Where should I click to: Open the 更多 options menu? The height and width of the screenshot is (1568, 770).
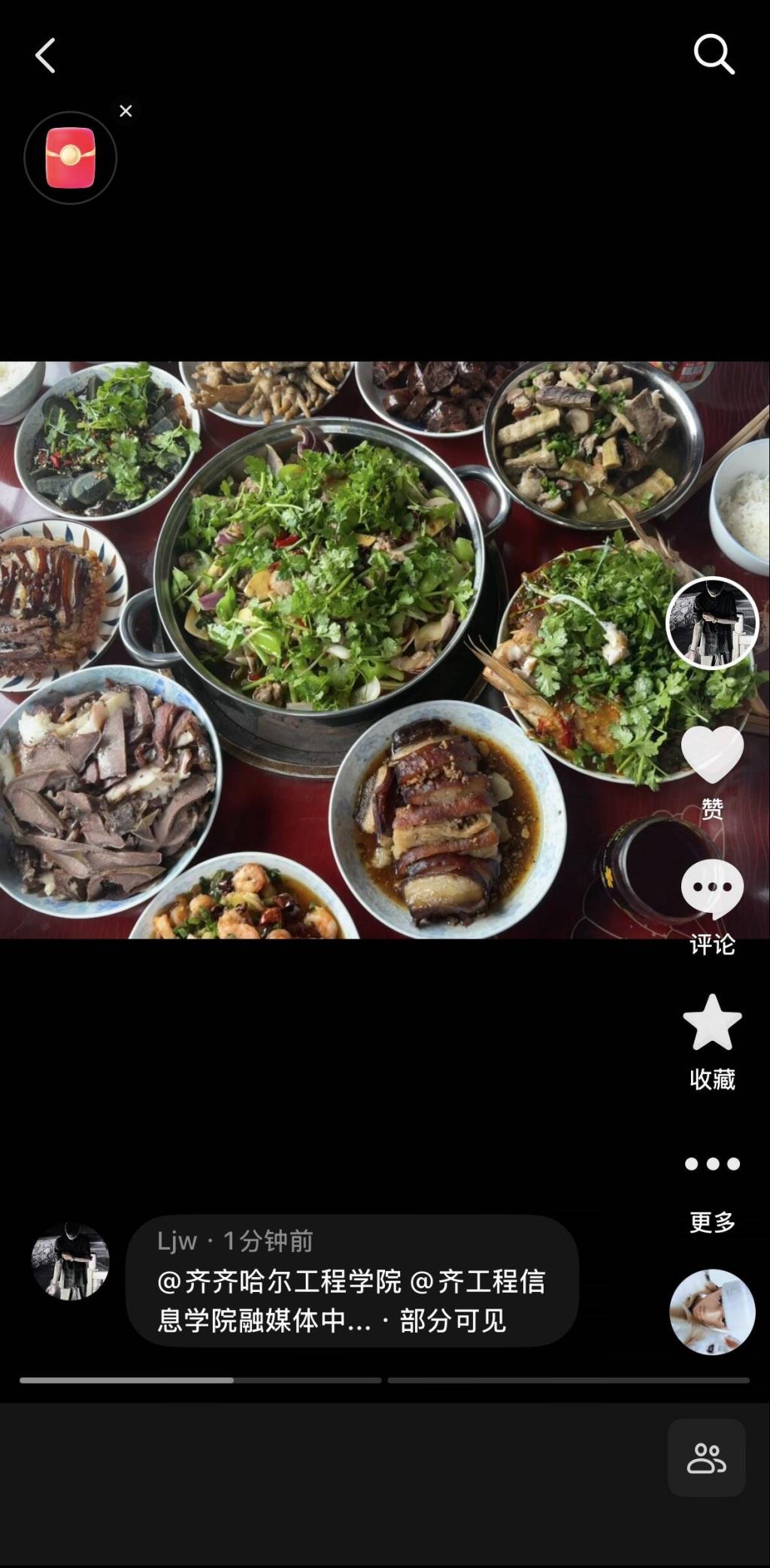[x=712, y=1164]
